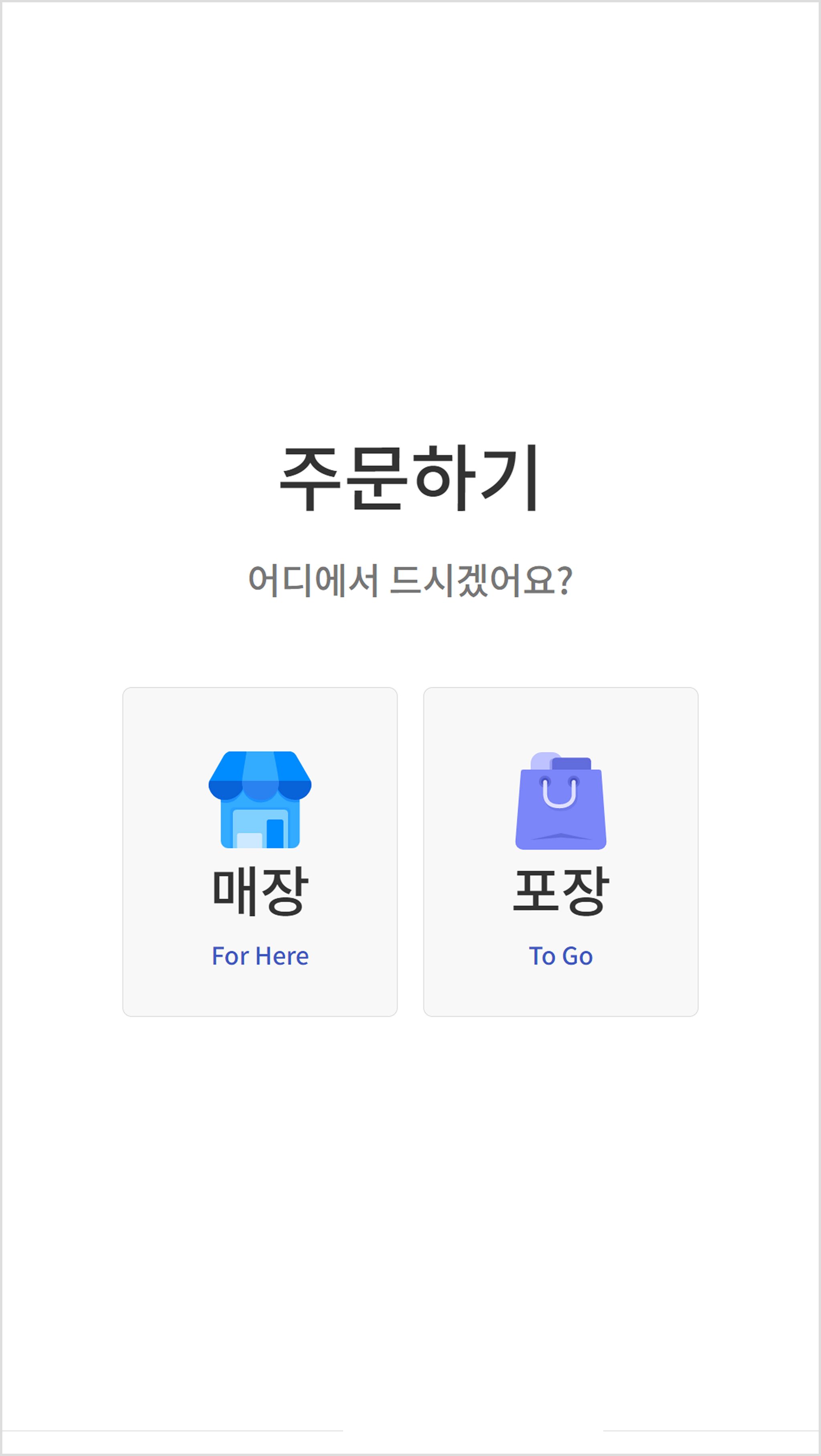Select the 매장 For Here option
This screenshot has width=821, height=1456.
pos(260,852)
